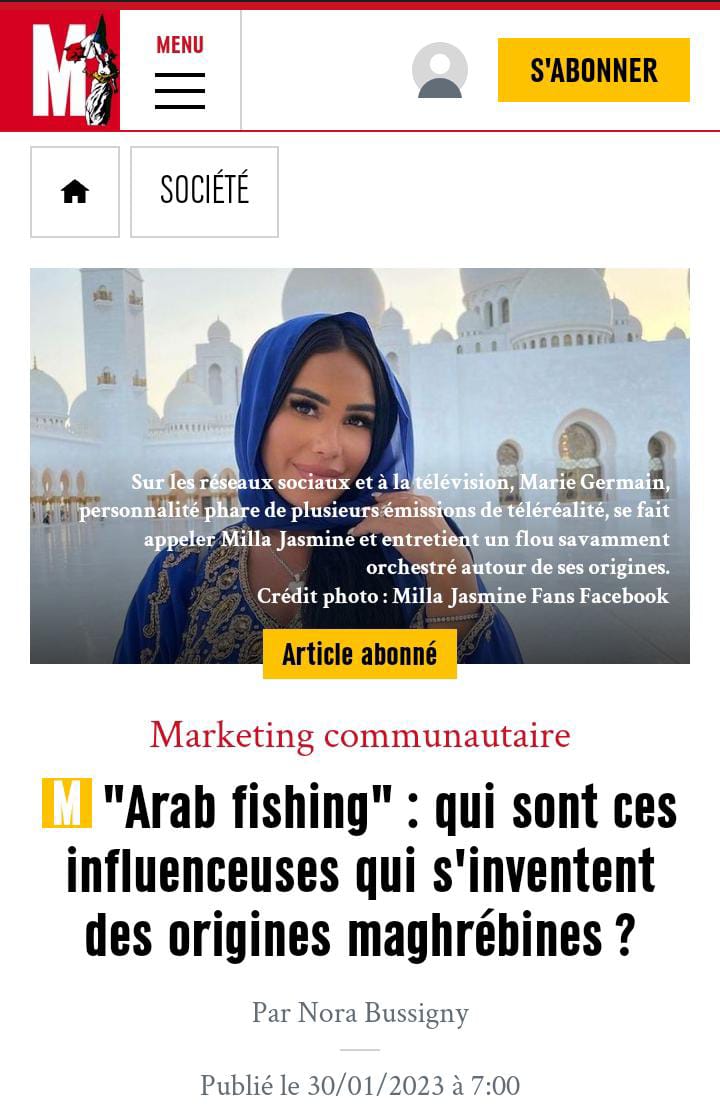Go to home via house breadcrumb
Viewport: 720px width, 1115px height.
(75, 192)
